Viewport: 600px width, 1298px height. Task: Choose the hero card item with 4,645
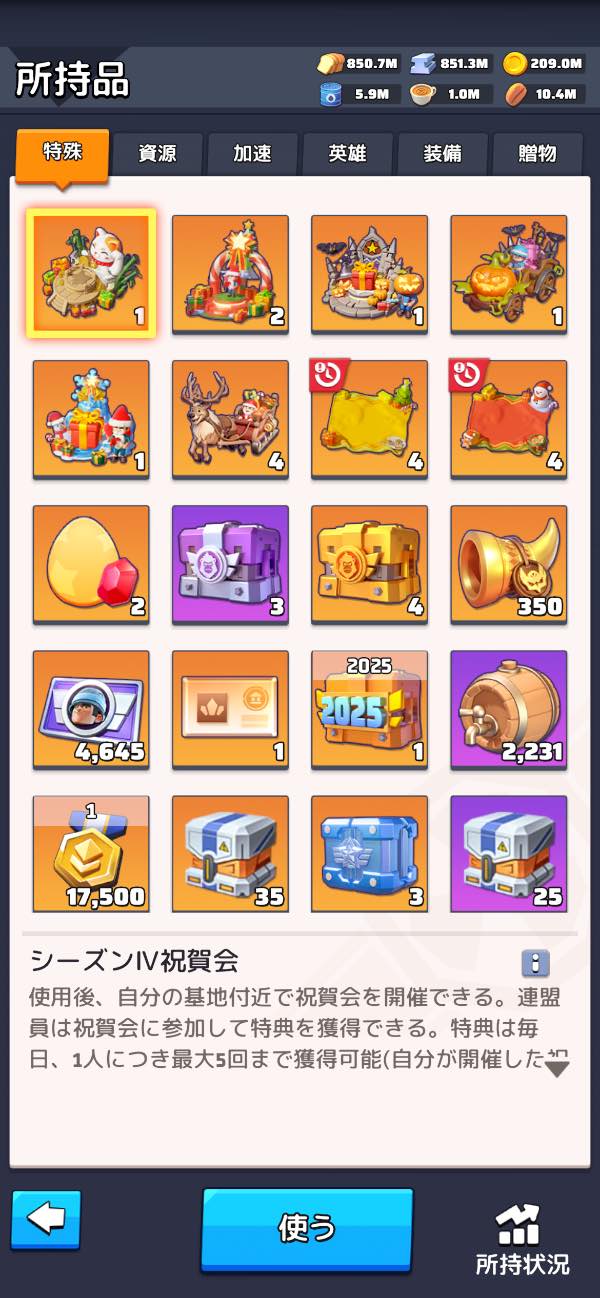91,709
